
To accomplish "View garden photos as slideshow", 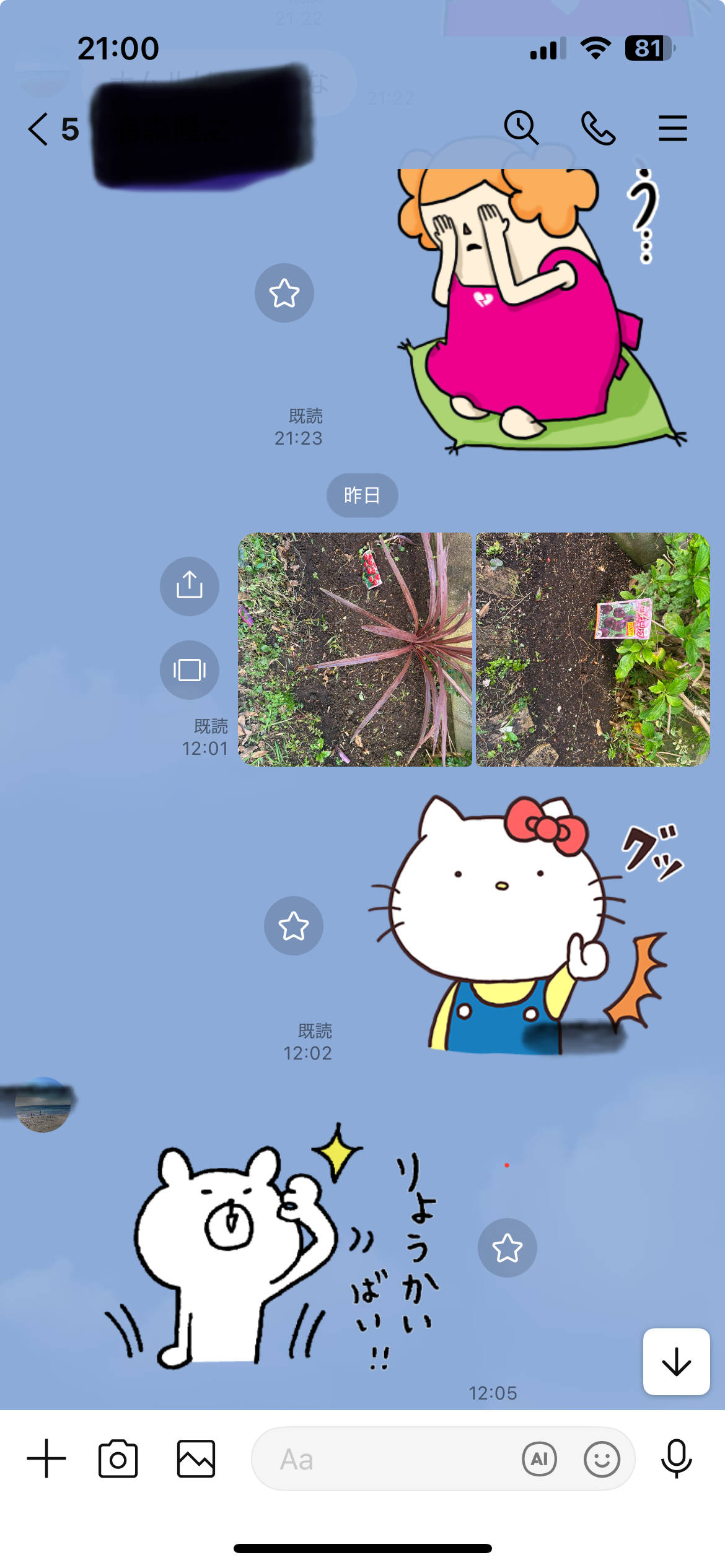I will click(x=190, y=669).
